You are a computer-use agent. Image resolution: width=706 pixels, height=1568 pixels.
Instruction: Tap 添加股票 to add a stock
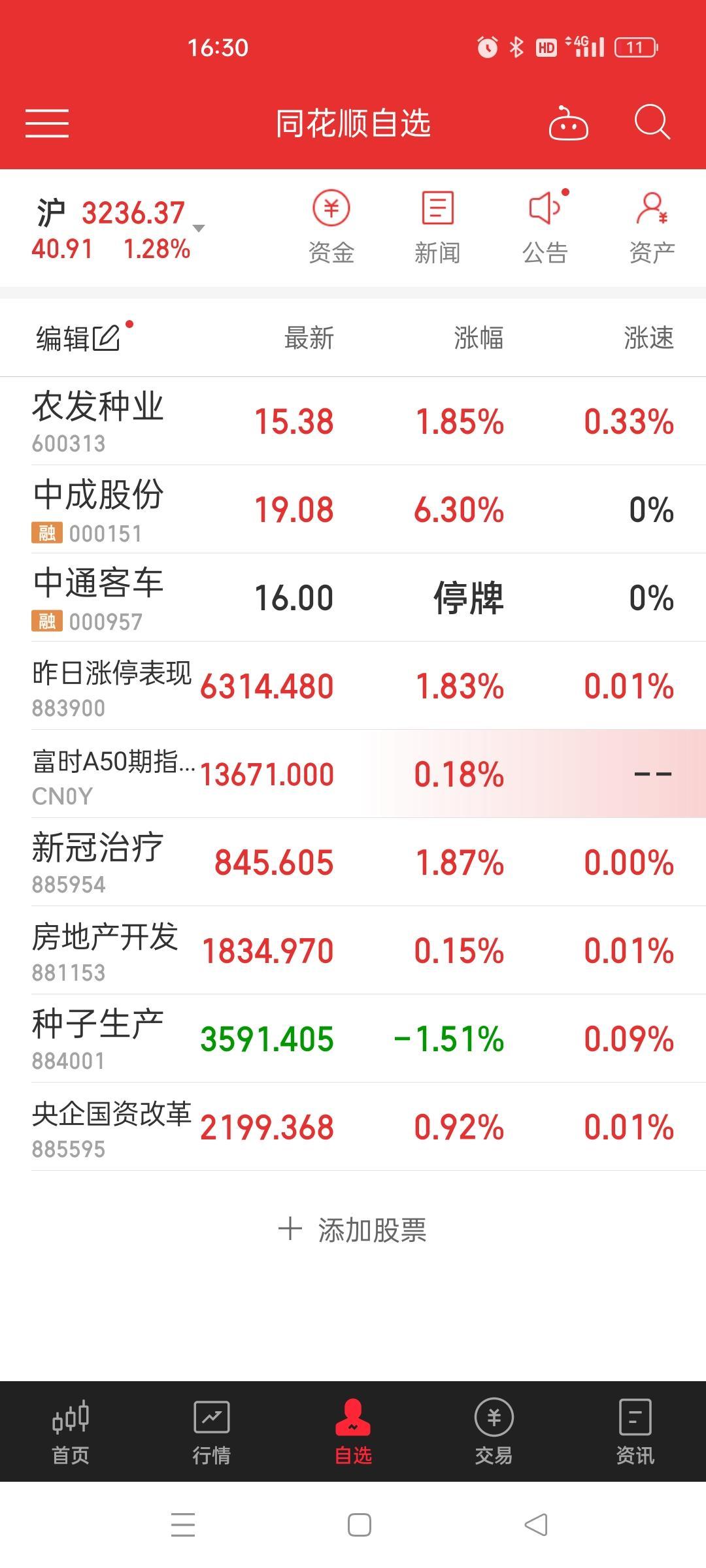(352, 1230)
